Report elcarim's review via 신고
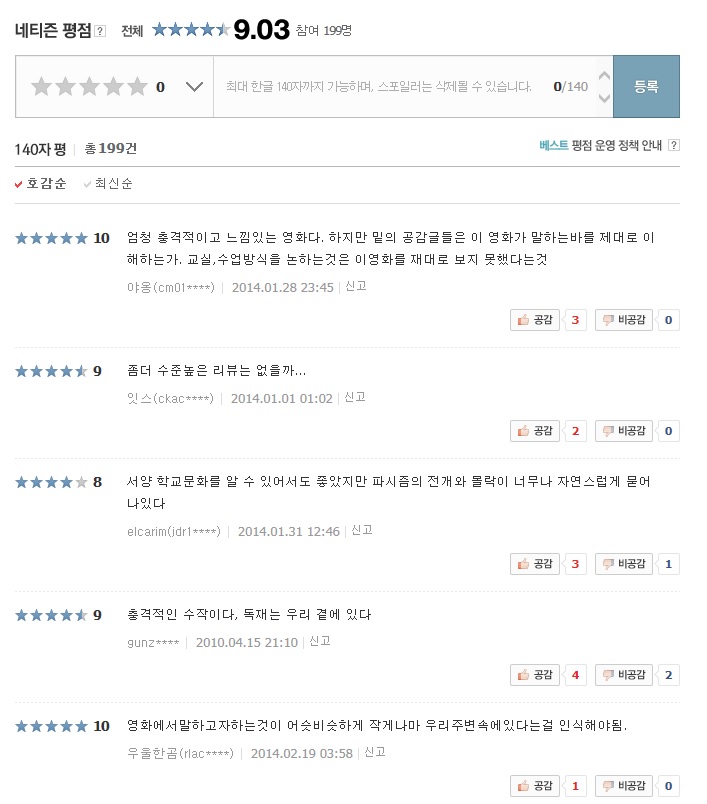The width and height of the screenshot is (707, 804). pyautogui.click(x=361, y=530)
